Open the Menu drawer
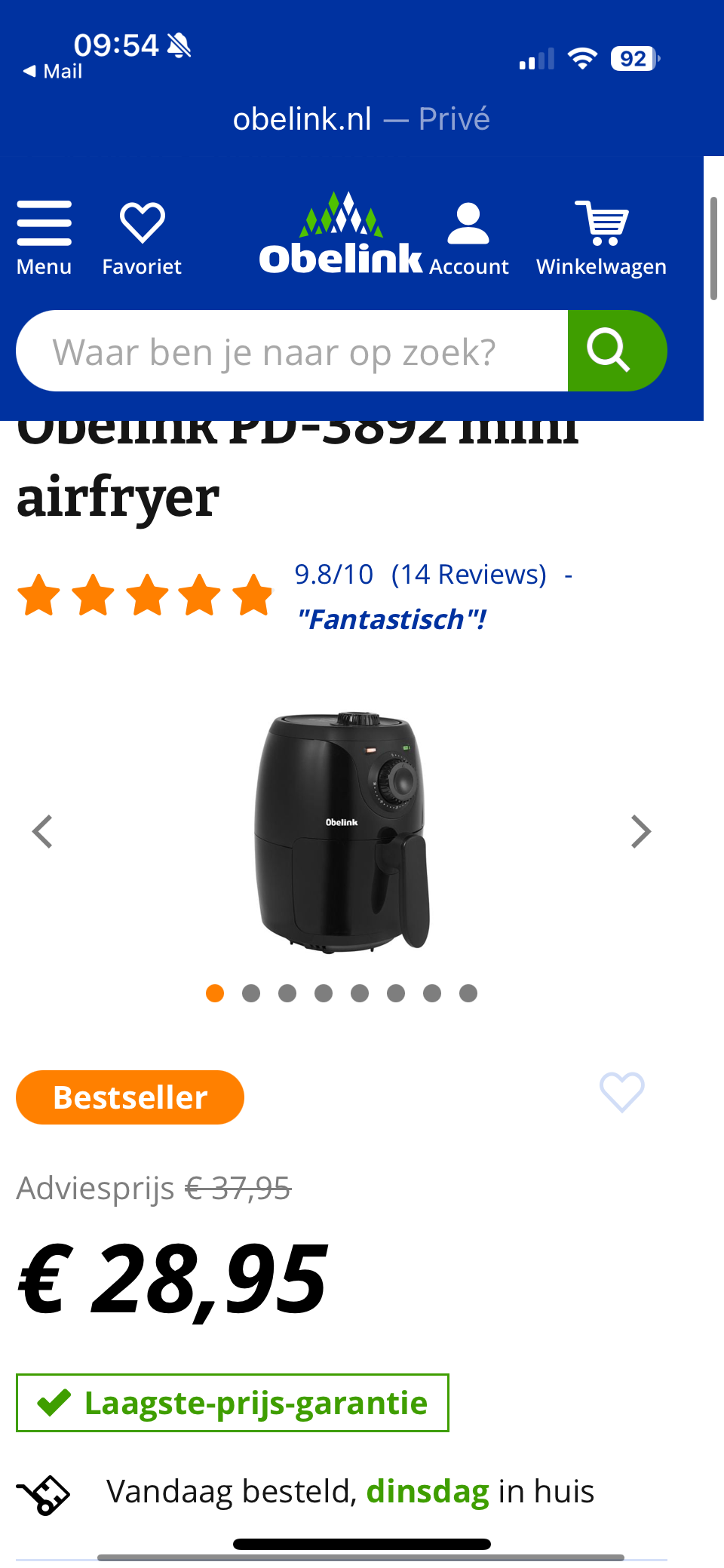This screenshot has width=724, height=1568. (x=44, y=238)
